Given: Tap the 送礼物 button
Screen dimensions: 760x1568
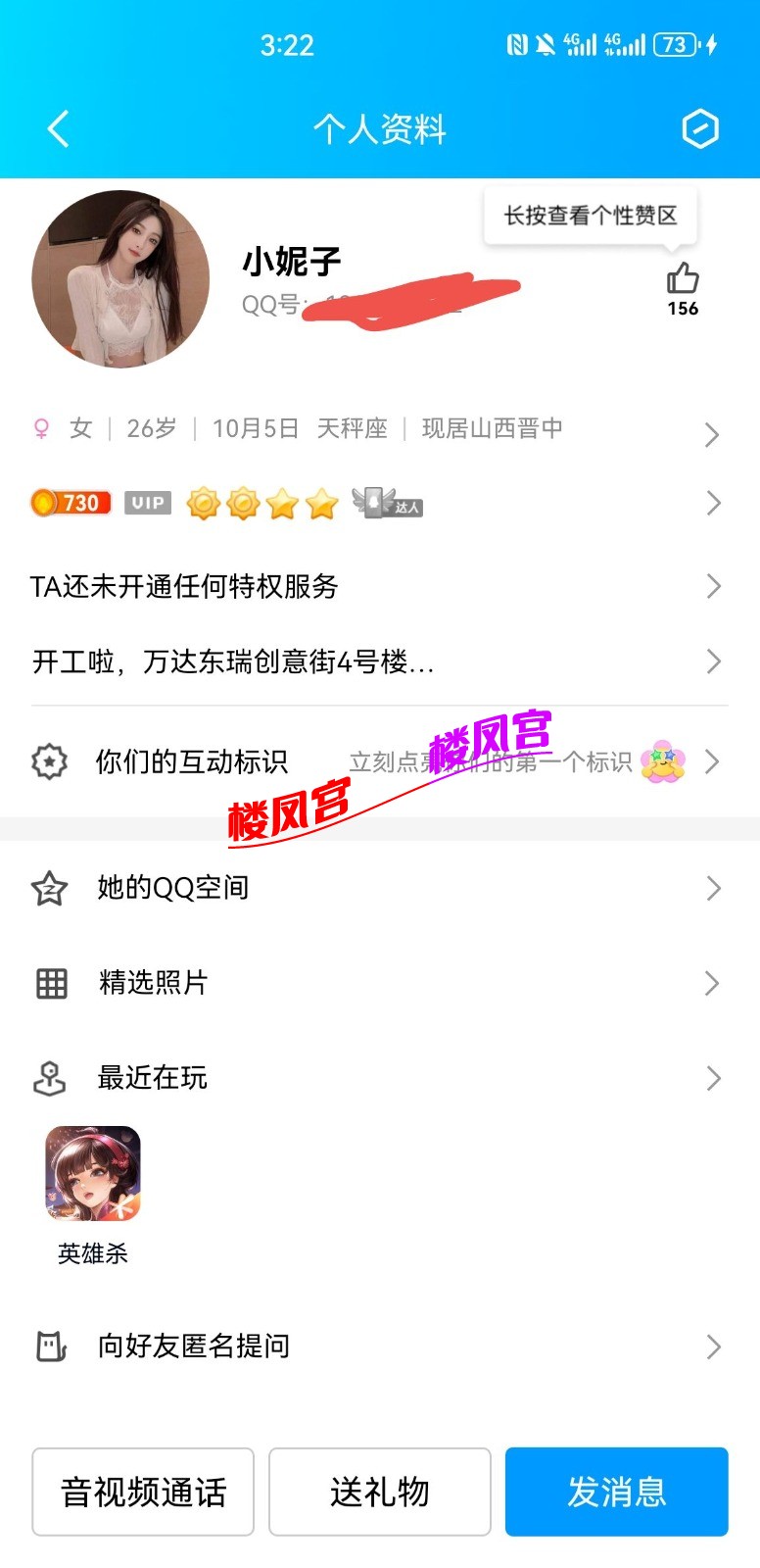Looking at the screenshot, I should [380, 1492].
